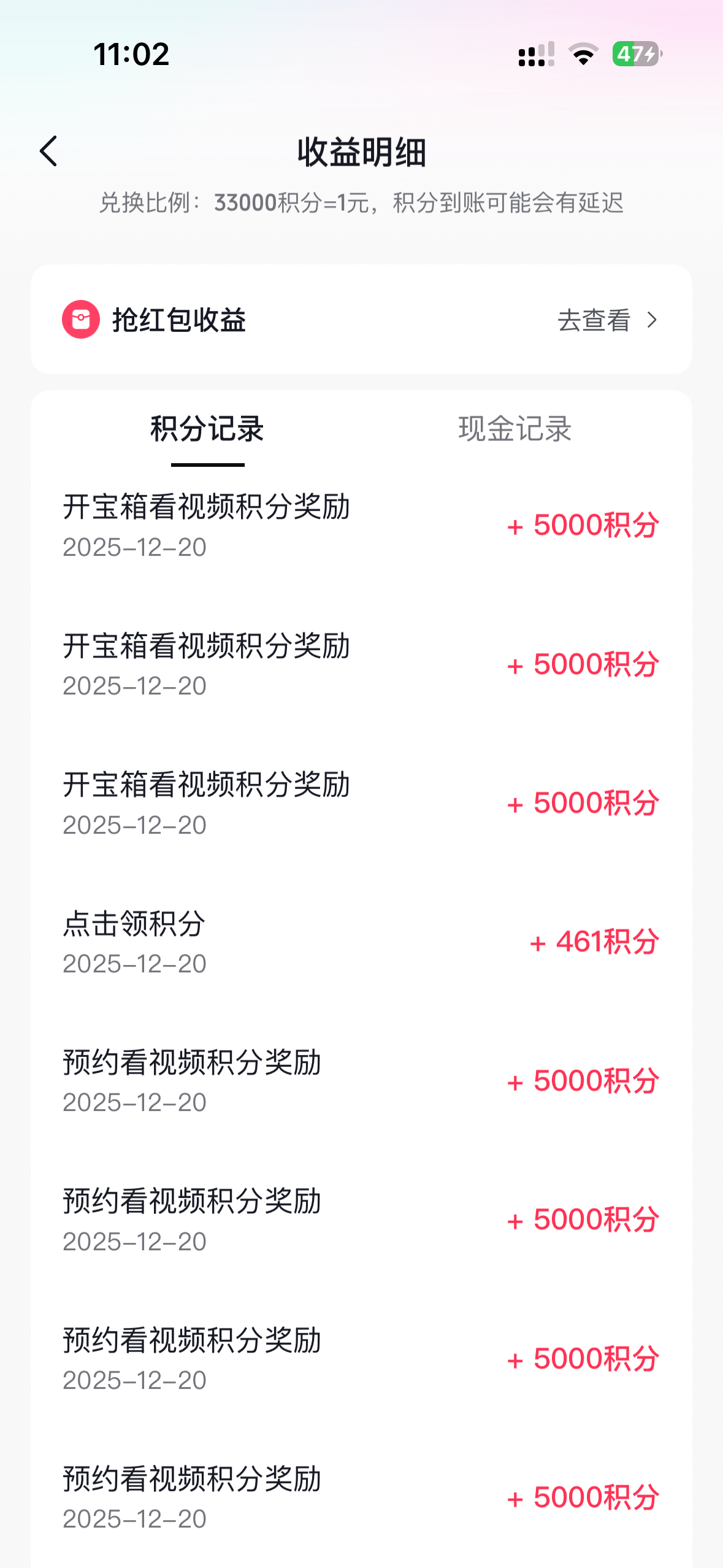Click the 去查看 link
This screenshot has width=723, height=1568.
[x=594, y=320]
